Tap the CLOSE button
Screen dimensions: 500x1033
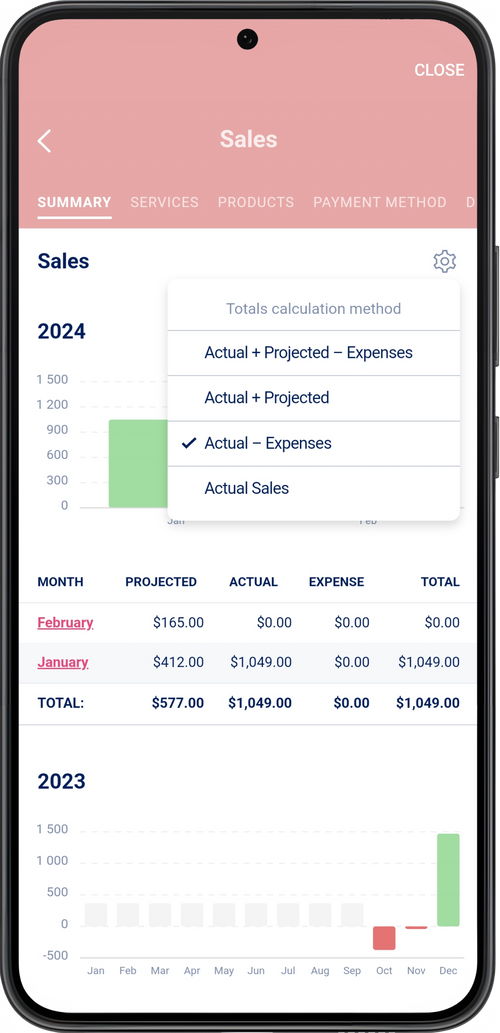point(439,70)
